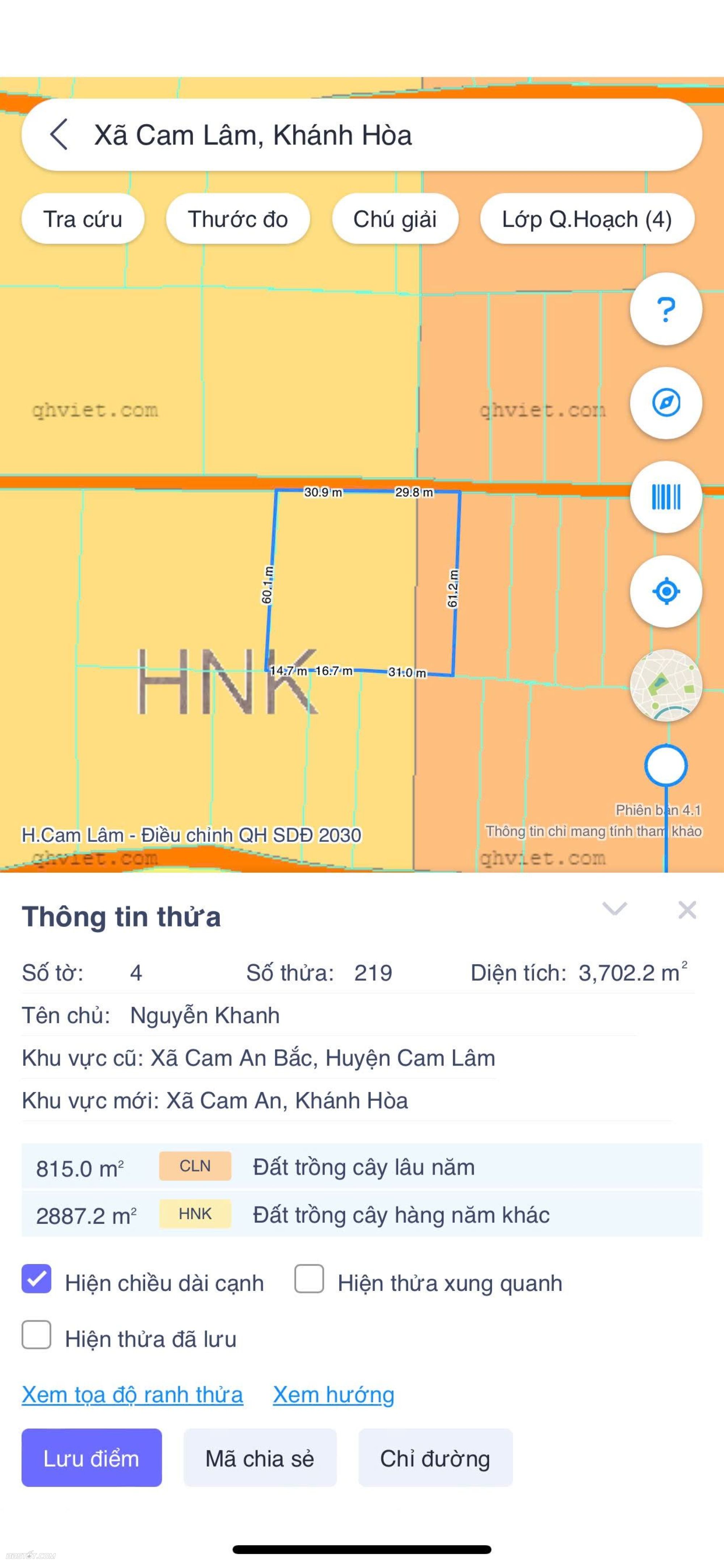The height and width of the screenshot is (1568, 724).
Task: Tap the Lưu điểm button
Action: (91, 1459)
